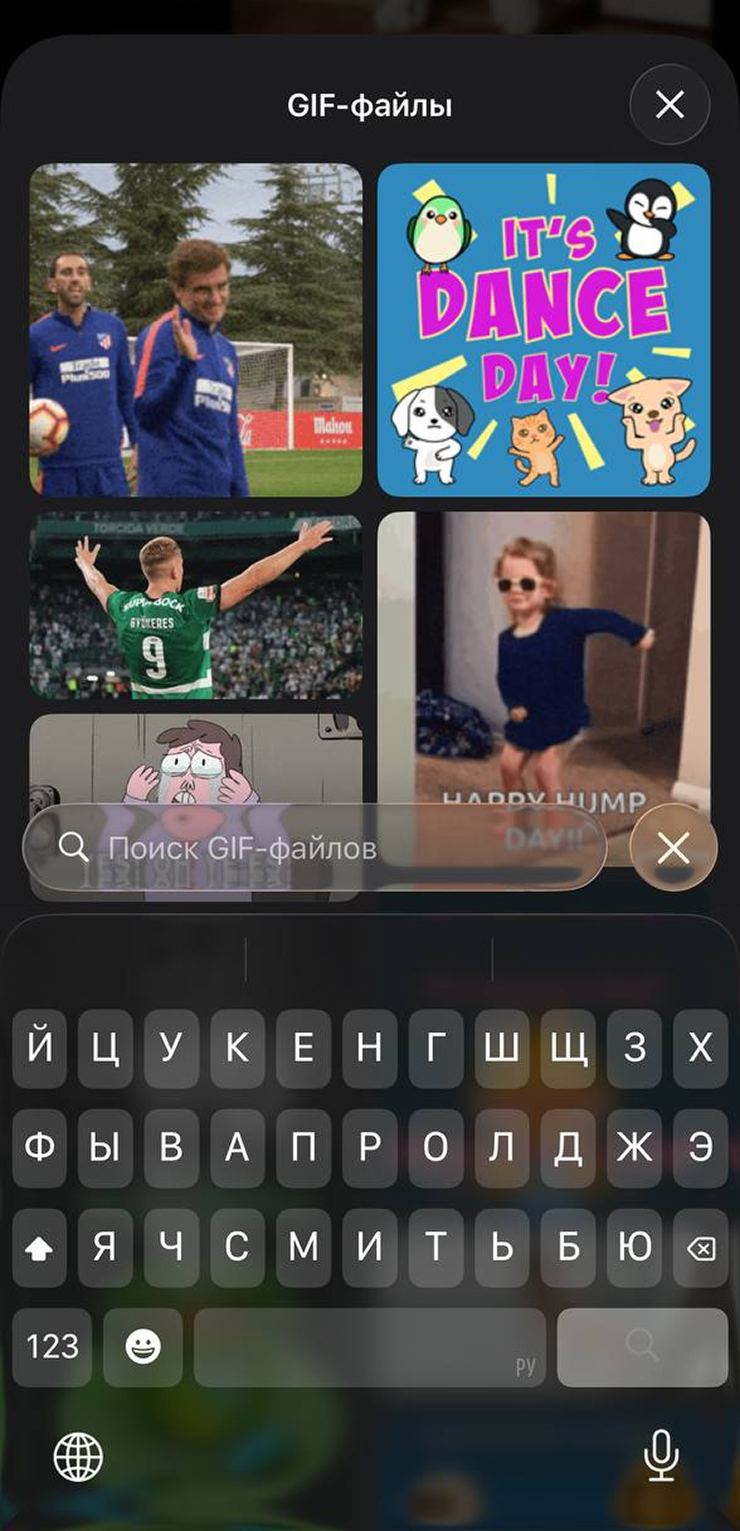
Task: Enable the shift key
Action: (40, 1247)
